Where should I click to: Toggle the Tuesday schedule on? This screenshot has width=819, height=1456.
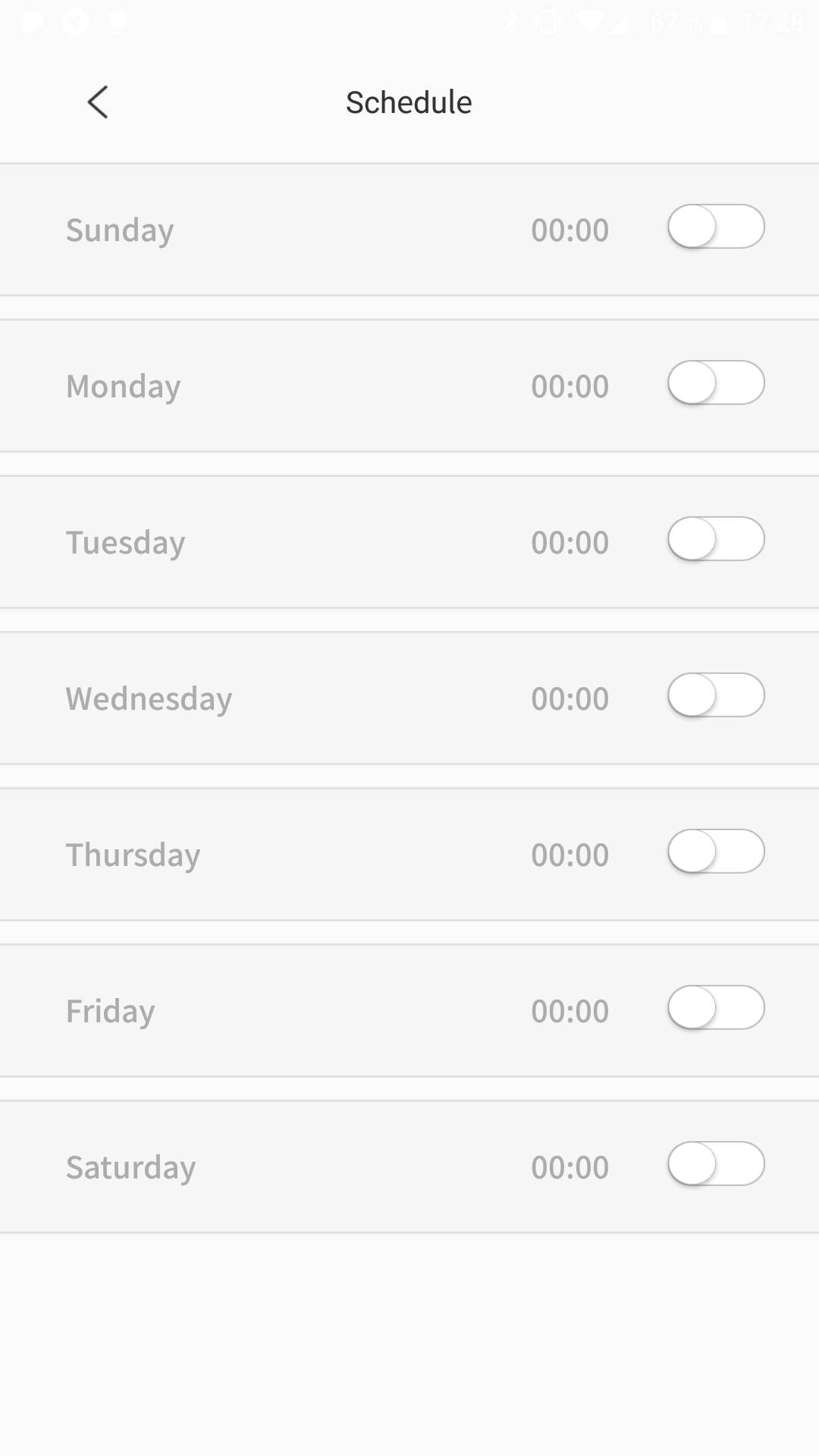pos(716,539)
